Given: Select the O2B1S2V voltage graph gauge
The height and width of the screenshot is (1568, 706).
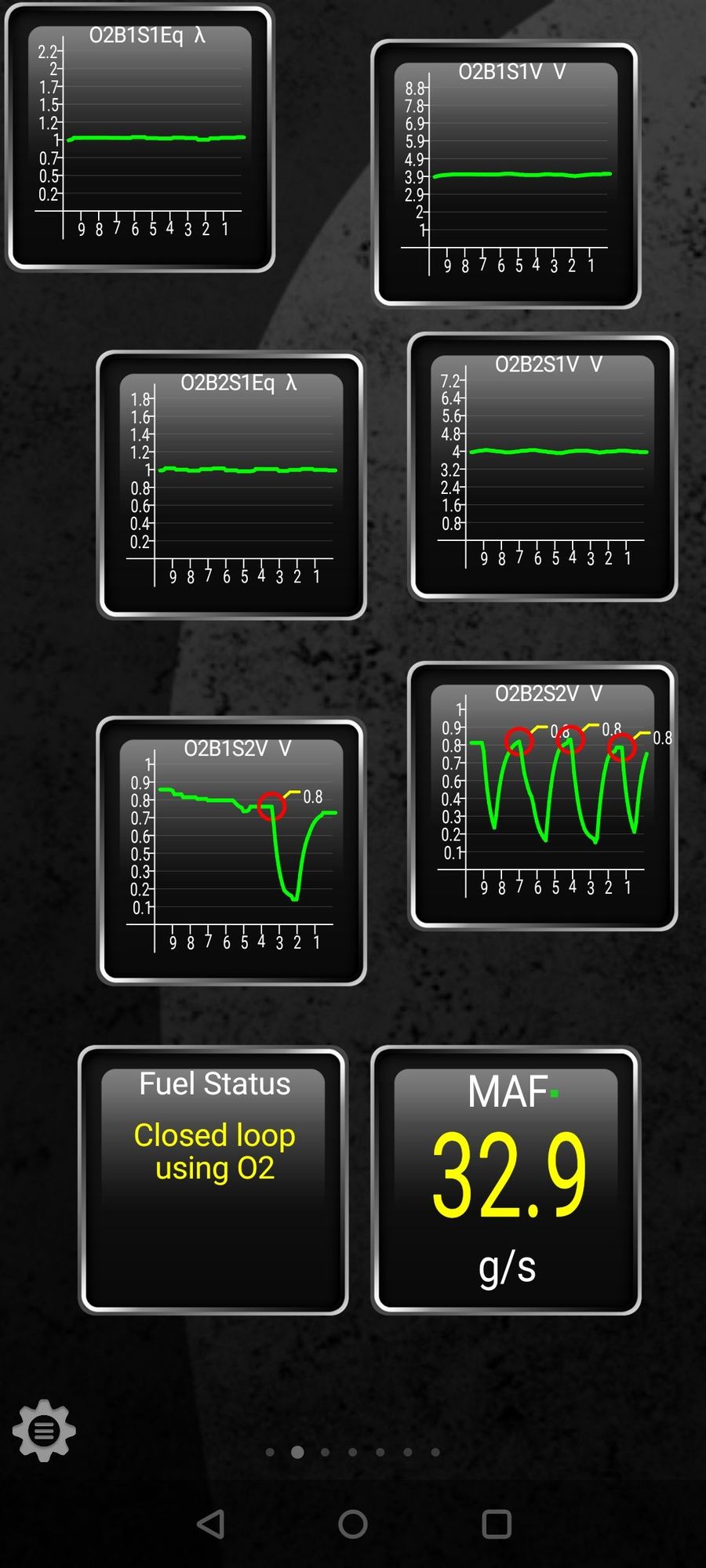Looking at the screenshot, I should coord(231,851).
